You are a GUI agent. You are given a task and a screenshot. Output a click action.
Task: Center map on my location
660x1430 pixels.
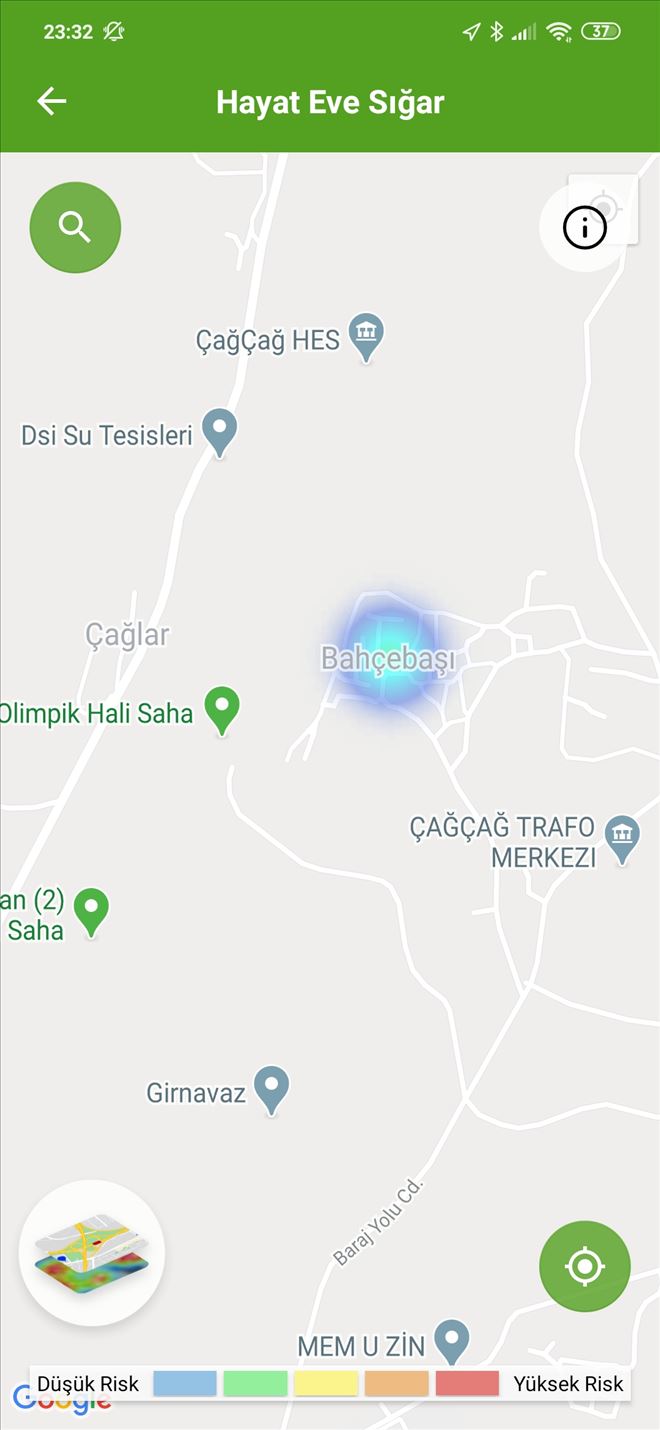(585, 1266)
